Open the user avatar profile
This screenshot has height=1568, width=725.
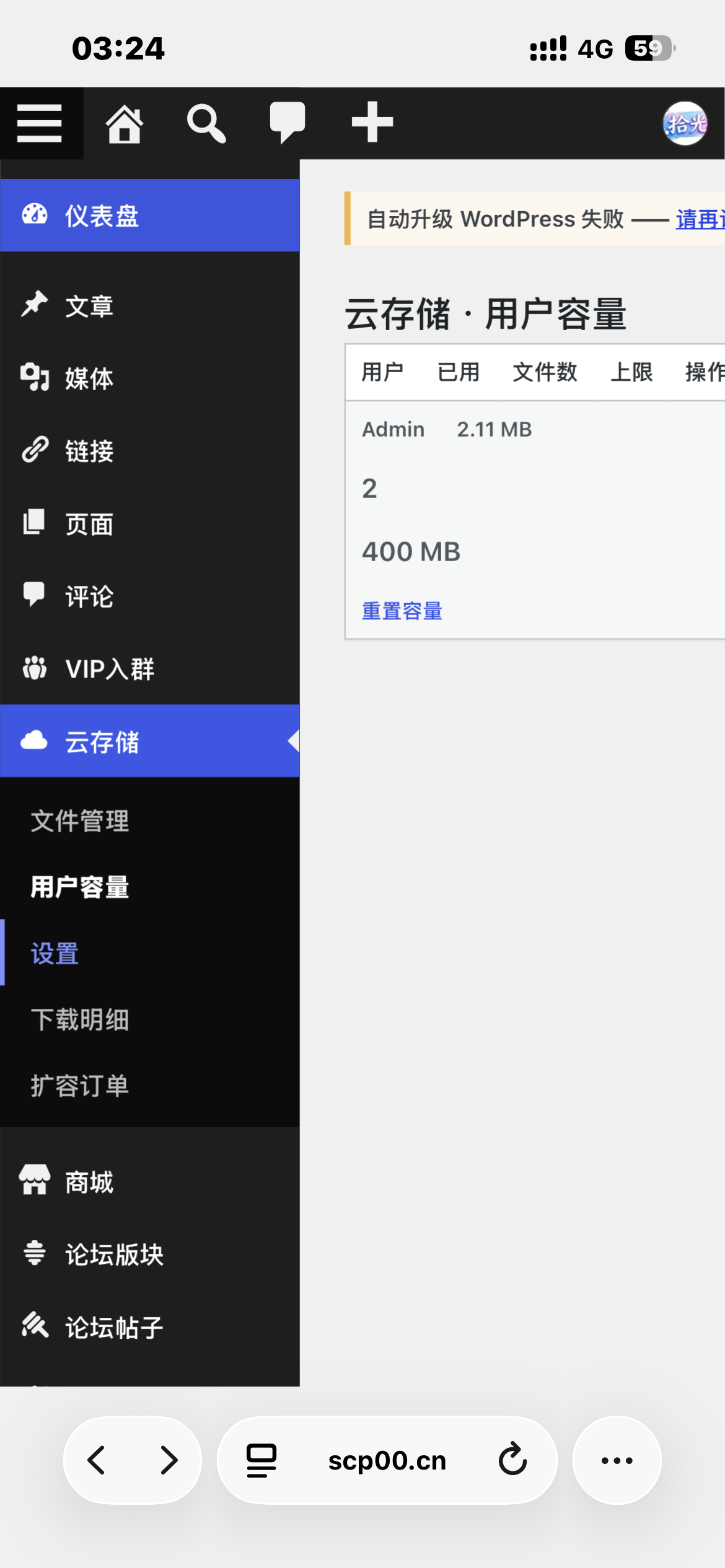pos(685,123)
